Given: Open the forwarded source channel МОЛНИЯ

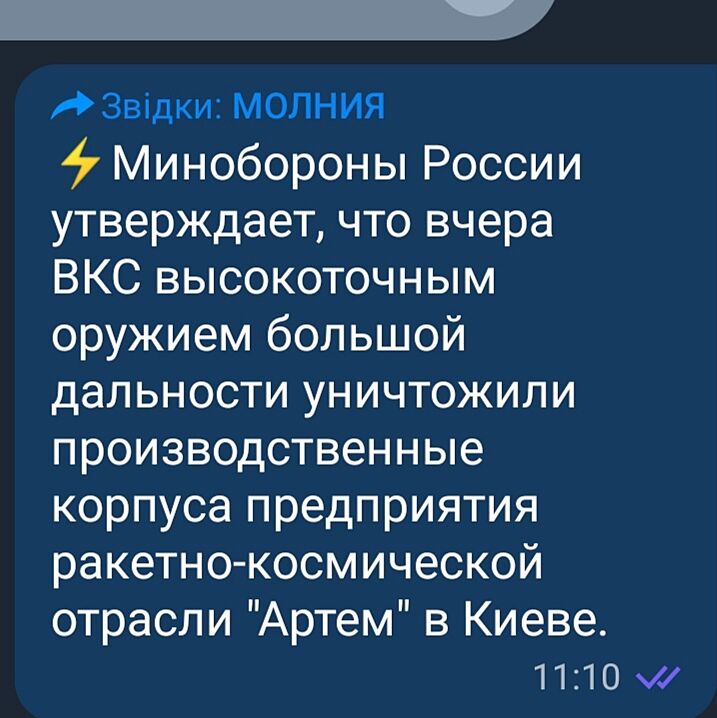Looking at the screenshot, I should [307, 106].
